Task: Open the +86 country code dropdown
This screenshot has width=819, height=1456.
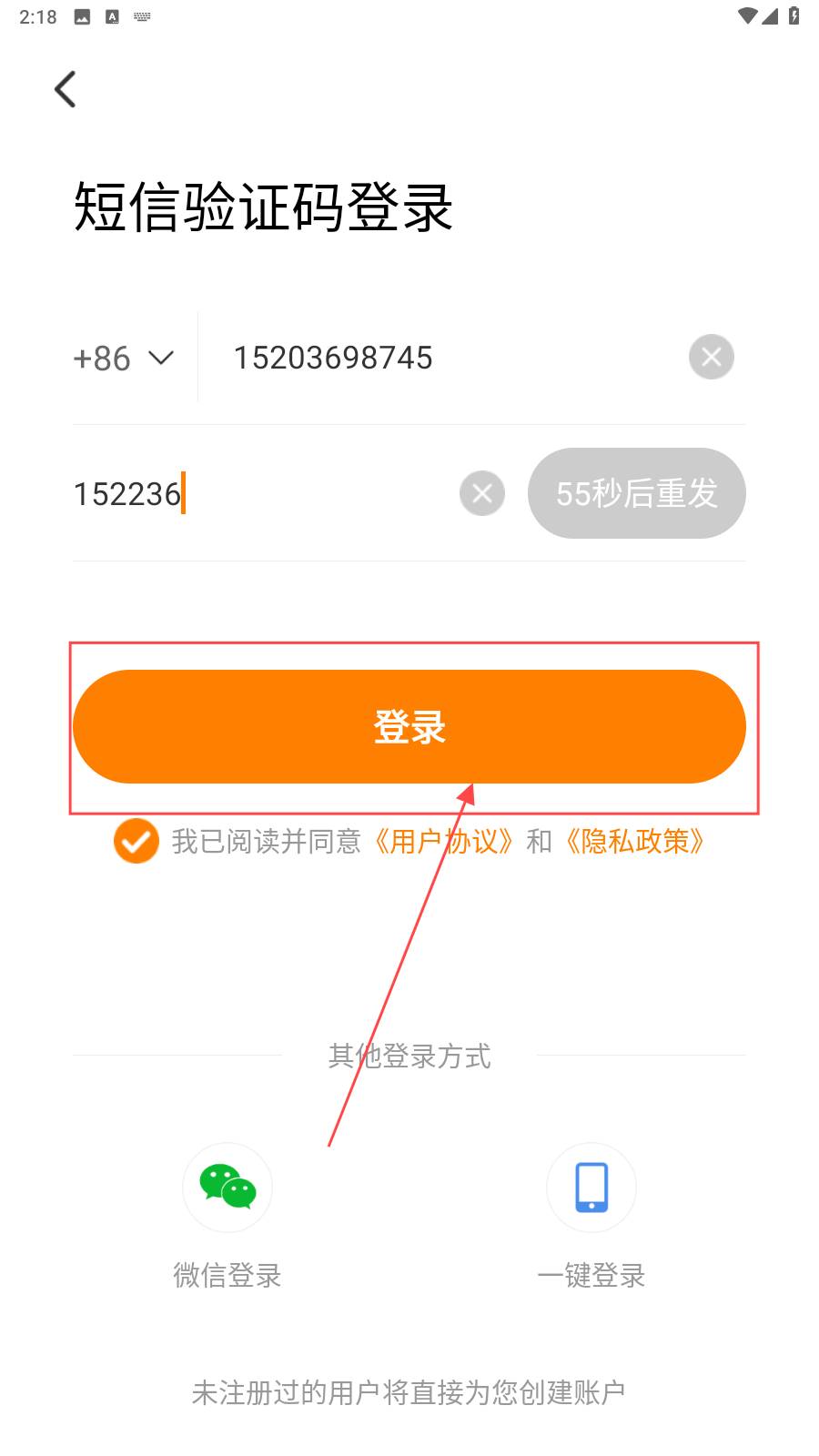Action: pyautogui.click(x=123, y=358)
